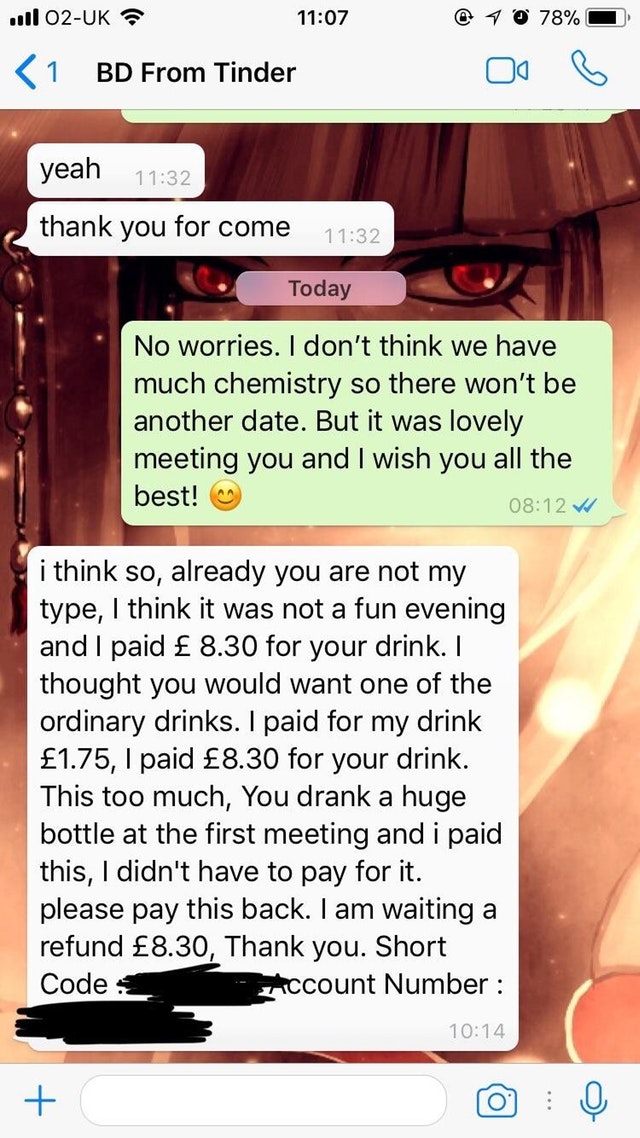This screenshot has width=640, height=1138.
Task: Start a voice call with BD From Tinder
Action: click(589, 70)
